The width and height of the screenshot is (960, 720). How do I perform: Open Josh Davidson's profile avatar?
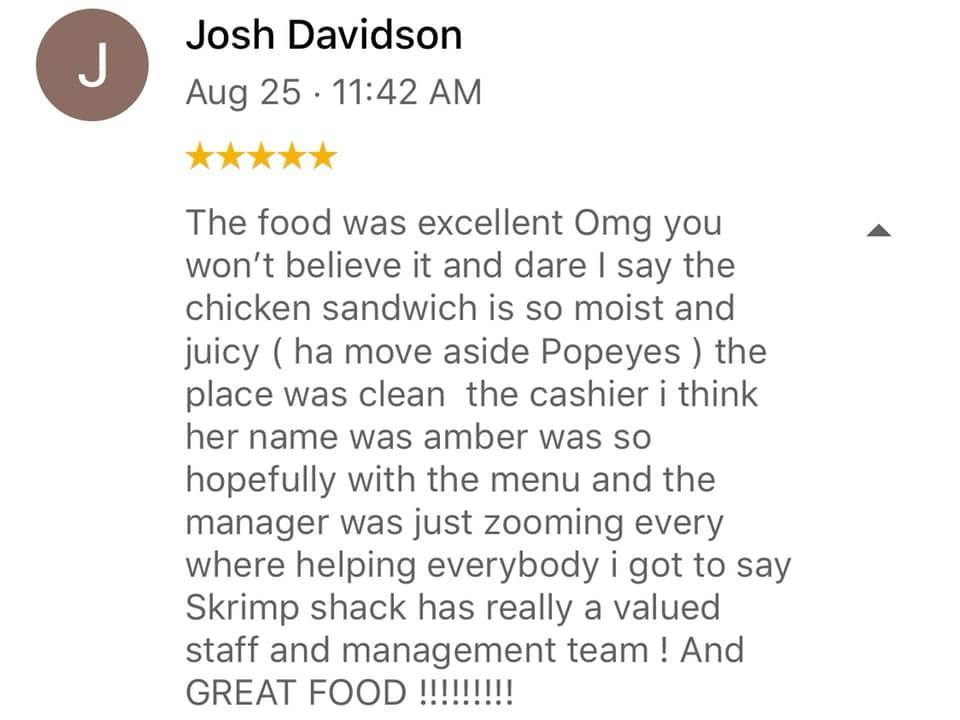tap(92, 65)
